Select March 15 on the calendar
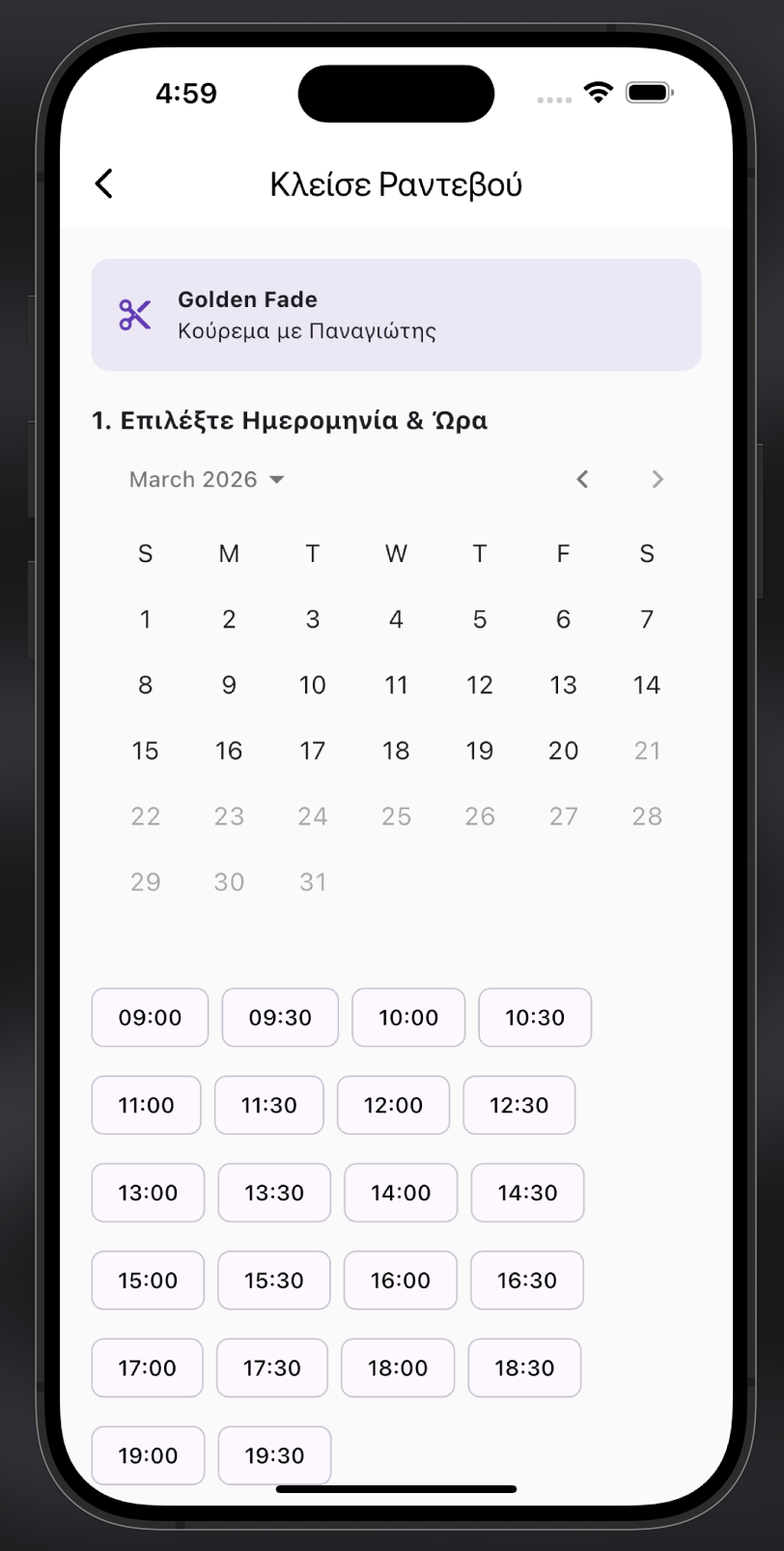784x1551 pixels. pos(146,750)
